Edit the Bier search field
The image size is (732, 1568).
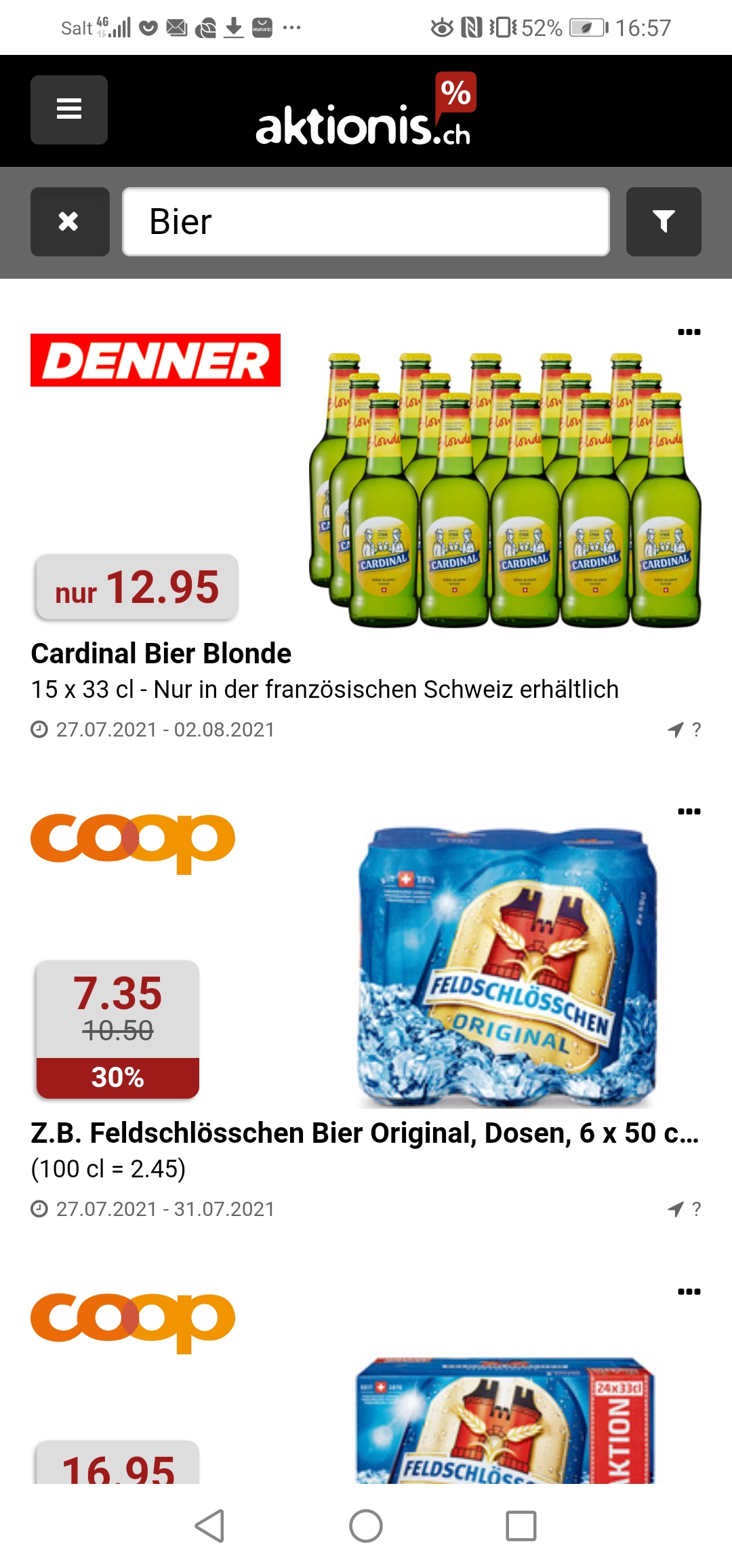coord(366,222)
